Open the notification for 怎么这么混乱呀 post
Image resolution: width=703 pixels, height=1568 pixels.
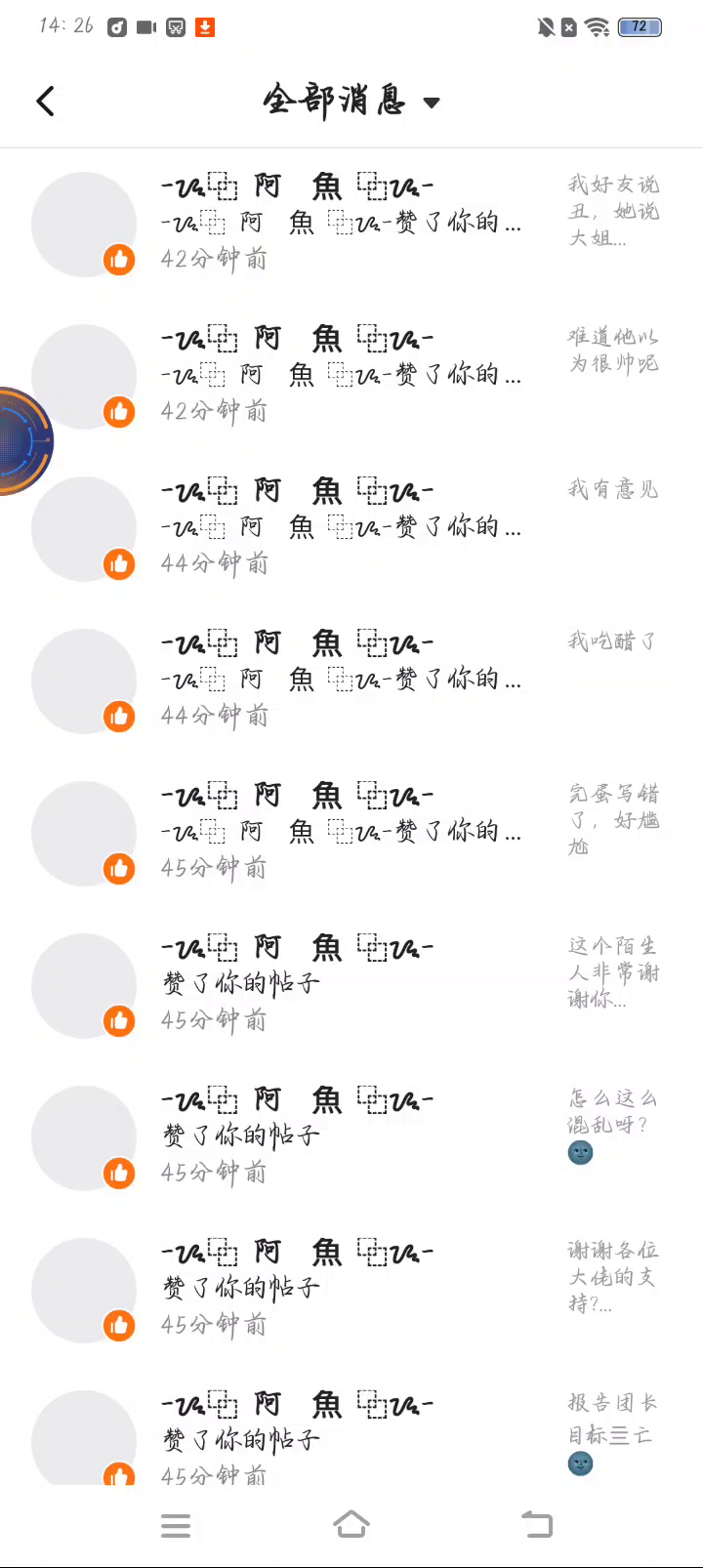tap(351, 1138)
